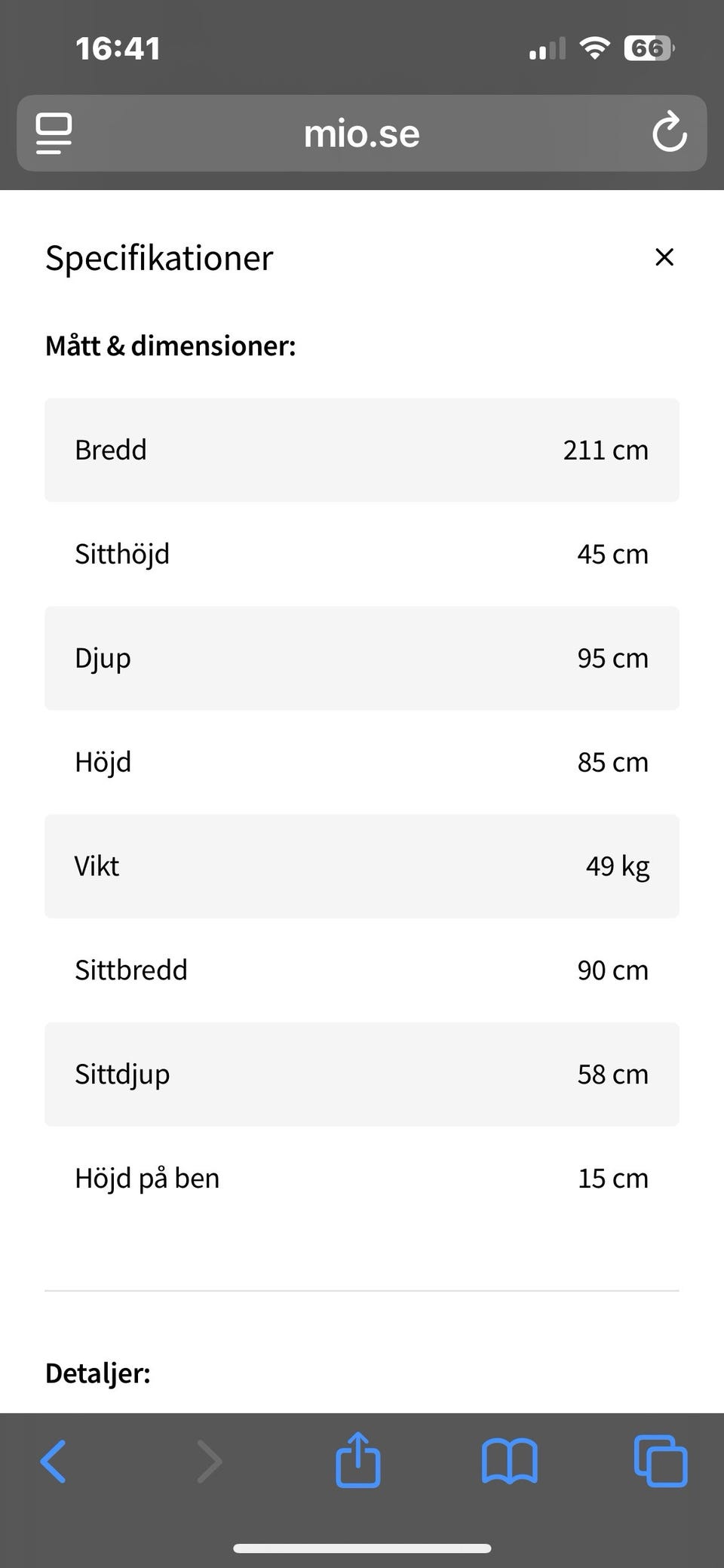Screen dimensions: 724x1568
Task: Close the Specifikationer panel
Action: click(x=664, y=257)
